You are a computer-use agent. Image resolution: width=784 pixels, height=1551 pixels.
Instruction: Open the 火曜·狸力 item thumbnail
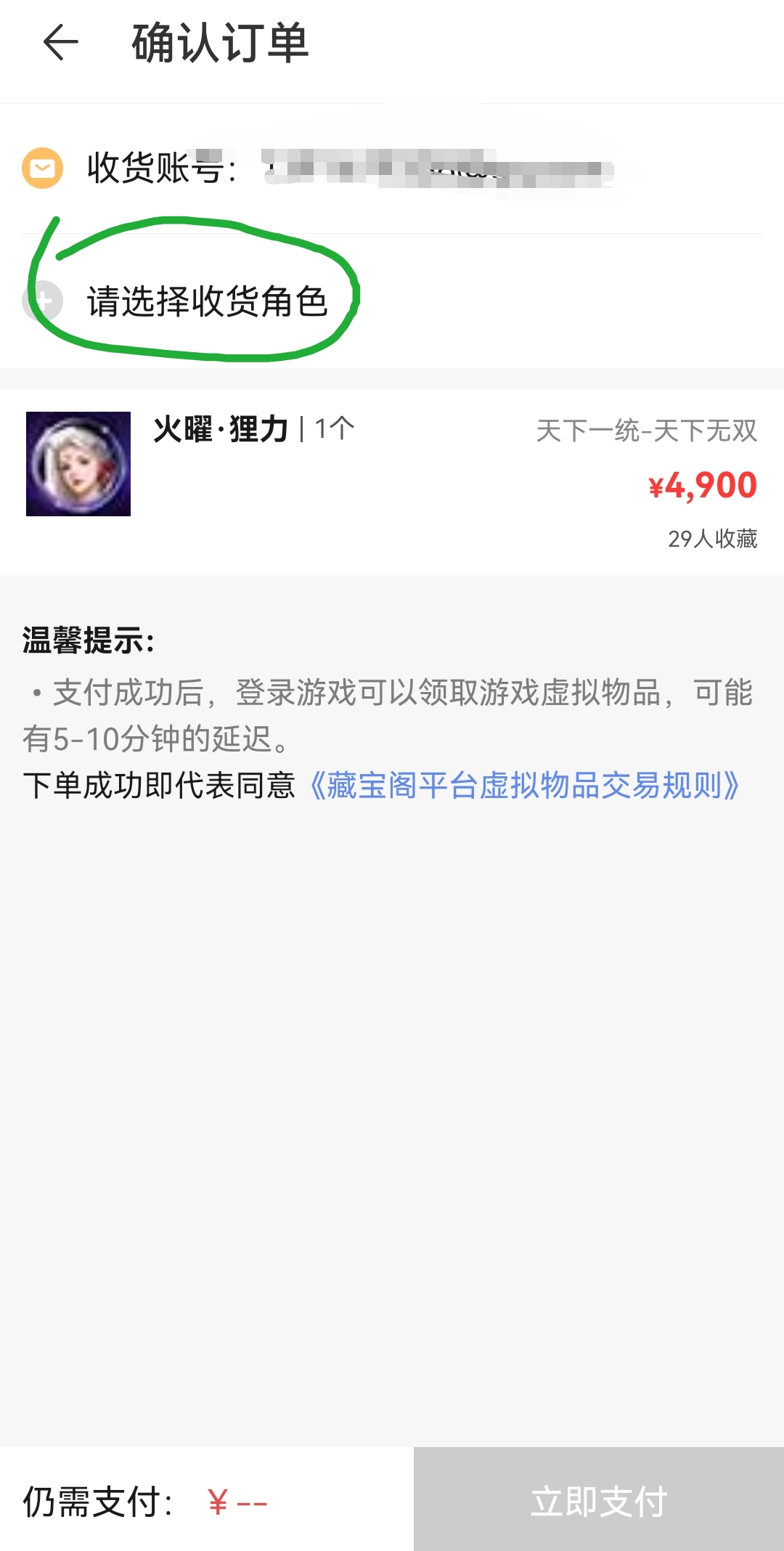pyautogui.click(x=78, y=463)
